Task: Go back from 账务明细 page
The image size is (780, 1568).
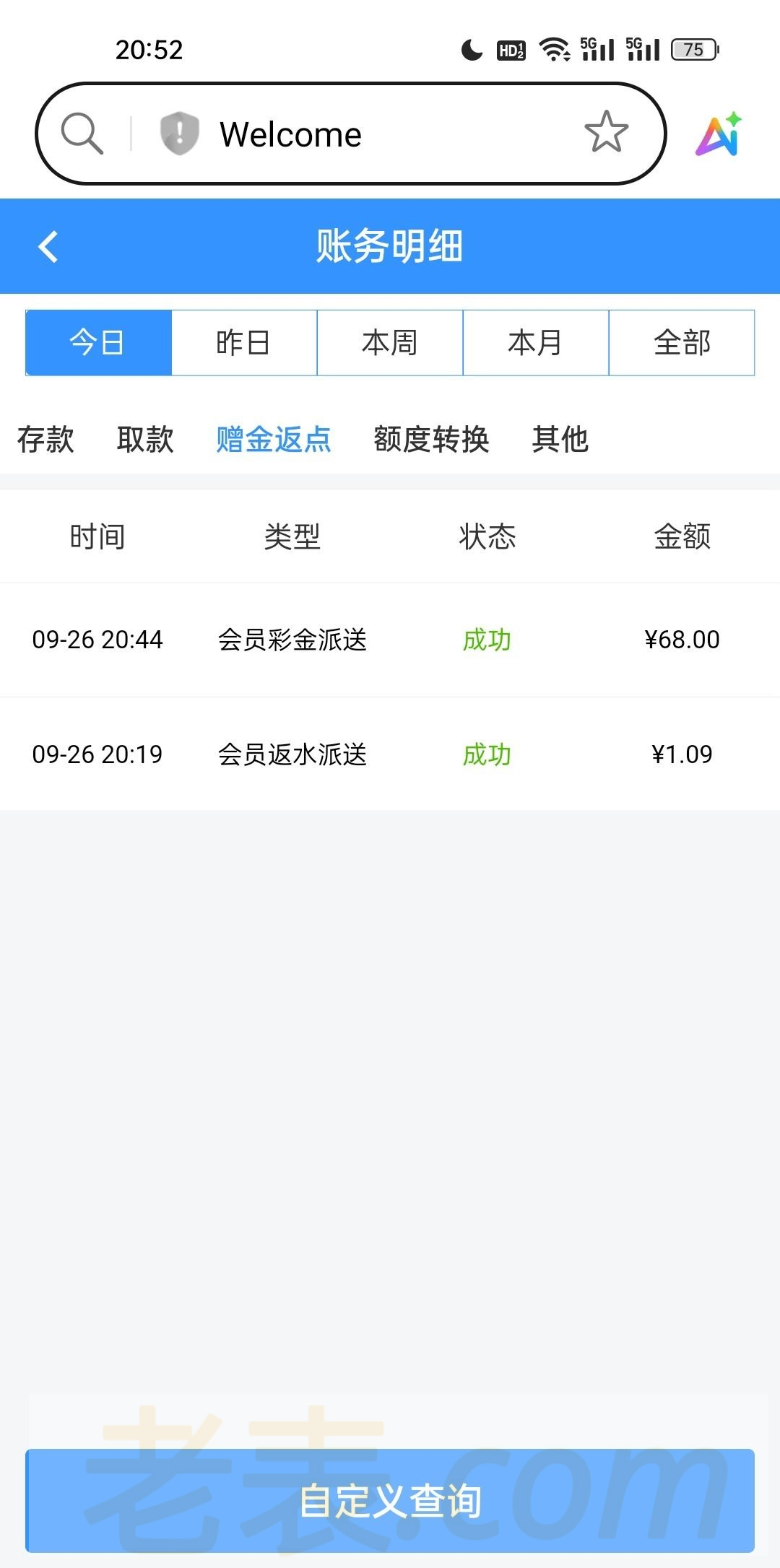Action: point(48,246)
